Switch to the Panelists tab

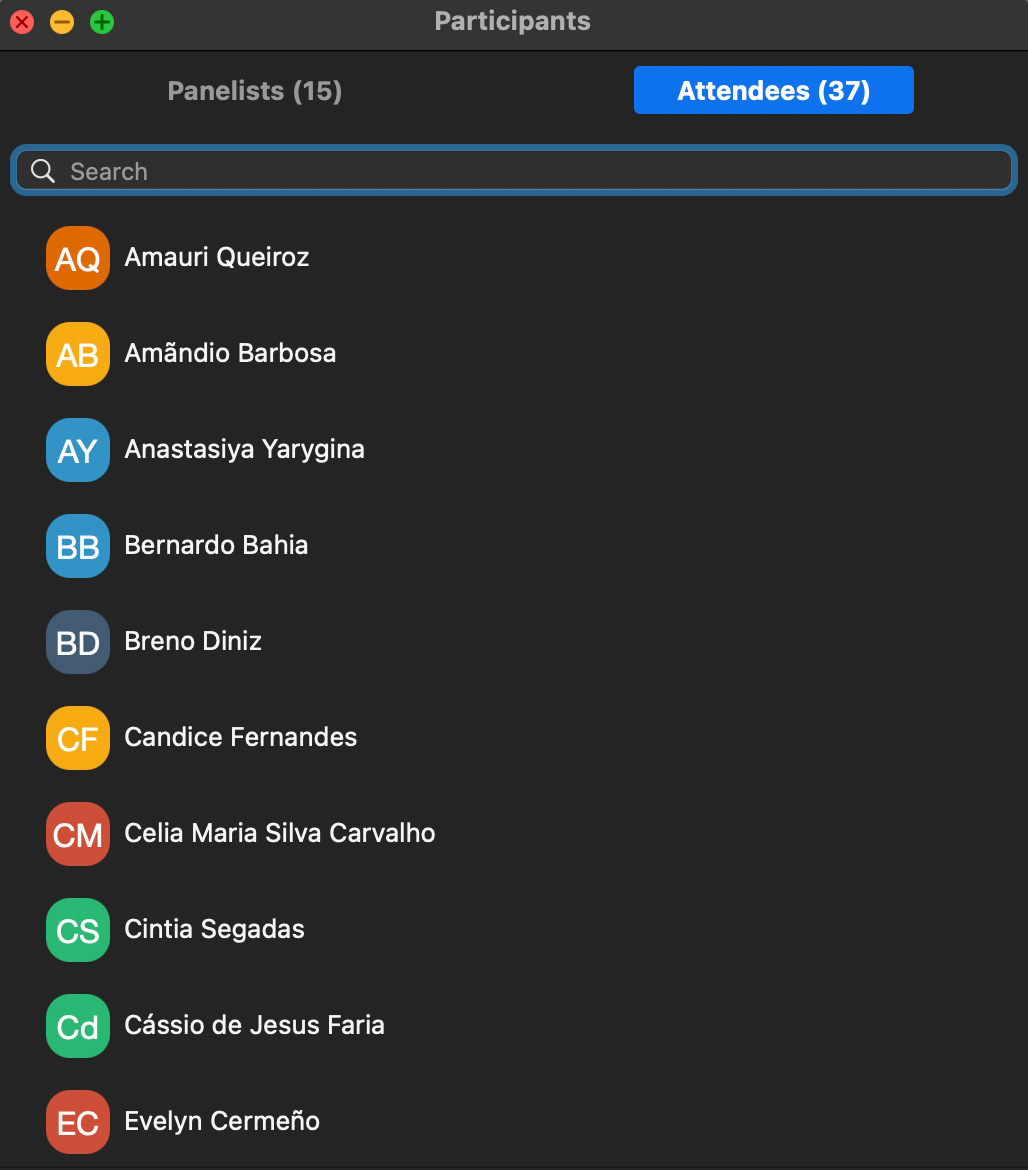pos(255,91)
